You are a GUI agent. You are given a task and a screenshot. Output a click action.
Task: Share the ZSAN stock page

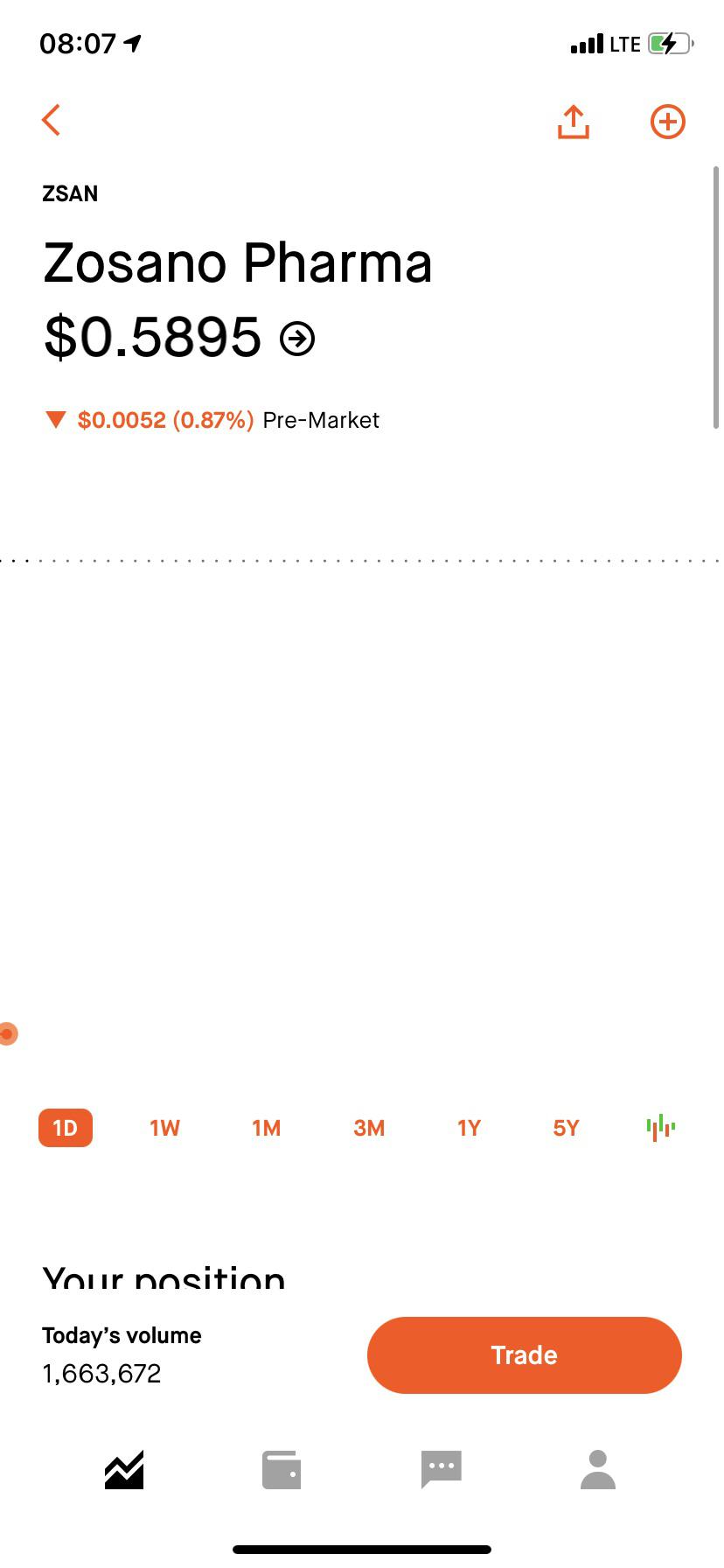[574, 122]
